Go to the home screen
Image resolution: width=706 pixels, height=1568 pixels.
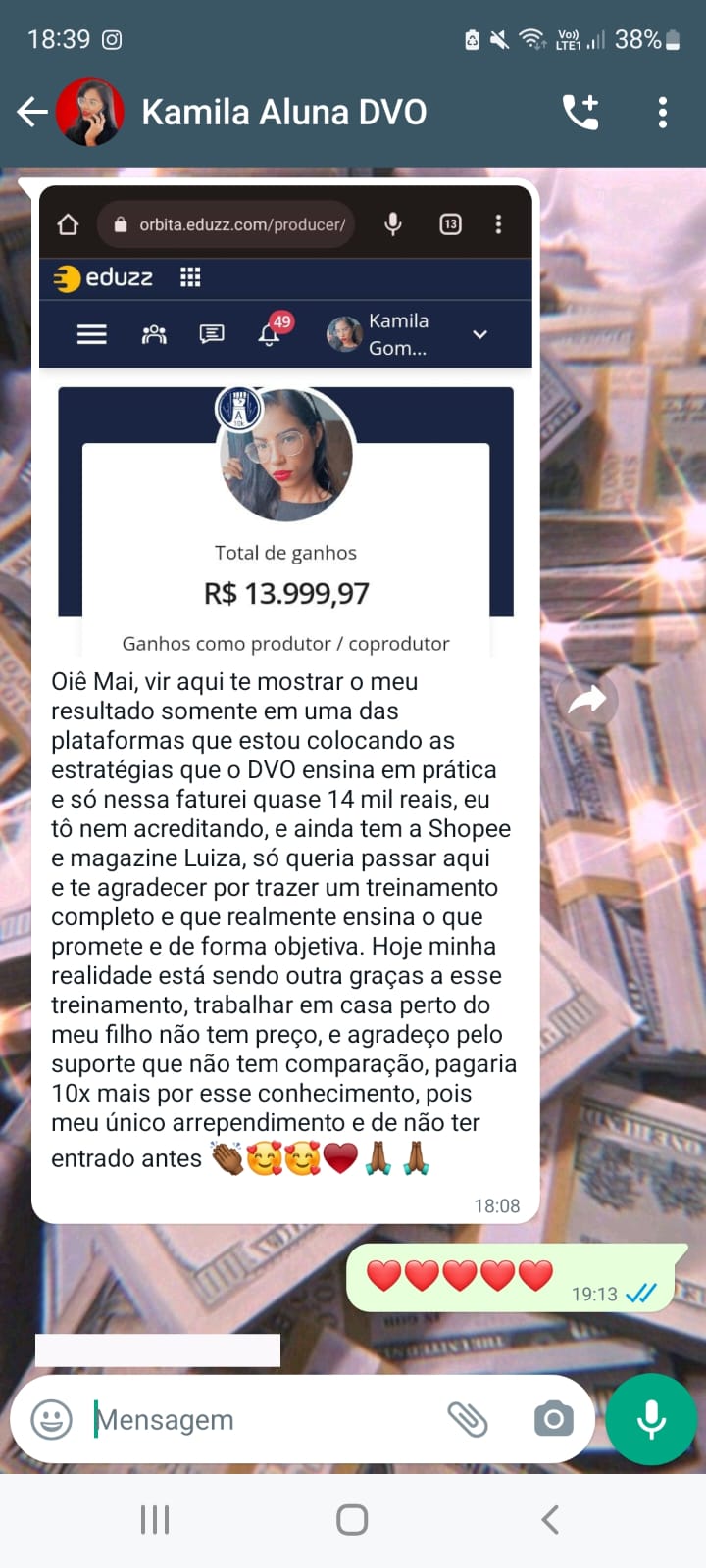(352, 1520)
